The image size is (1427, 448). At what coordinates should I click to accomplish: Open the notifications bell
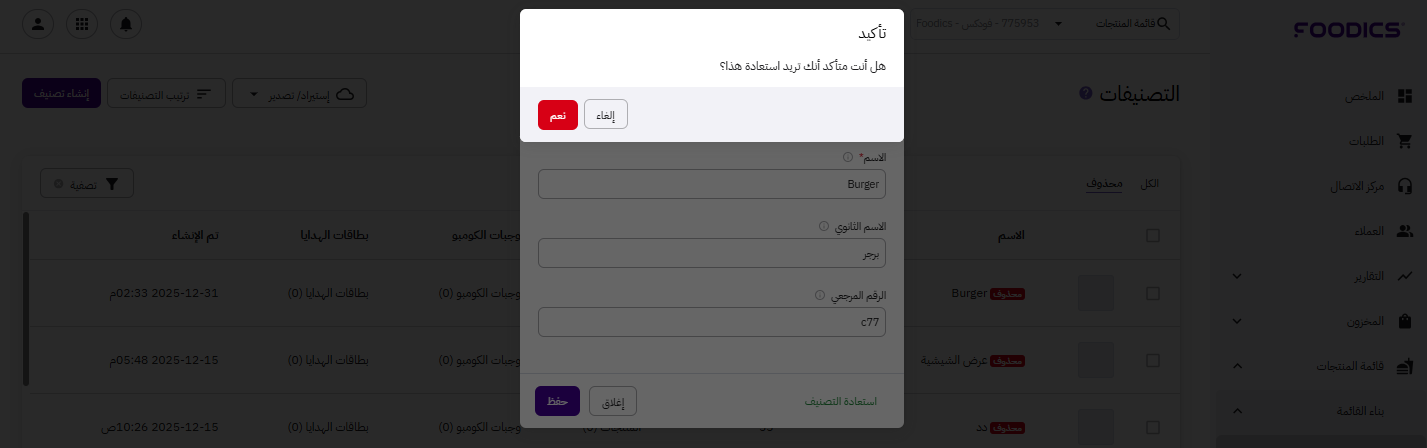(125, 25)
